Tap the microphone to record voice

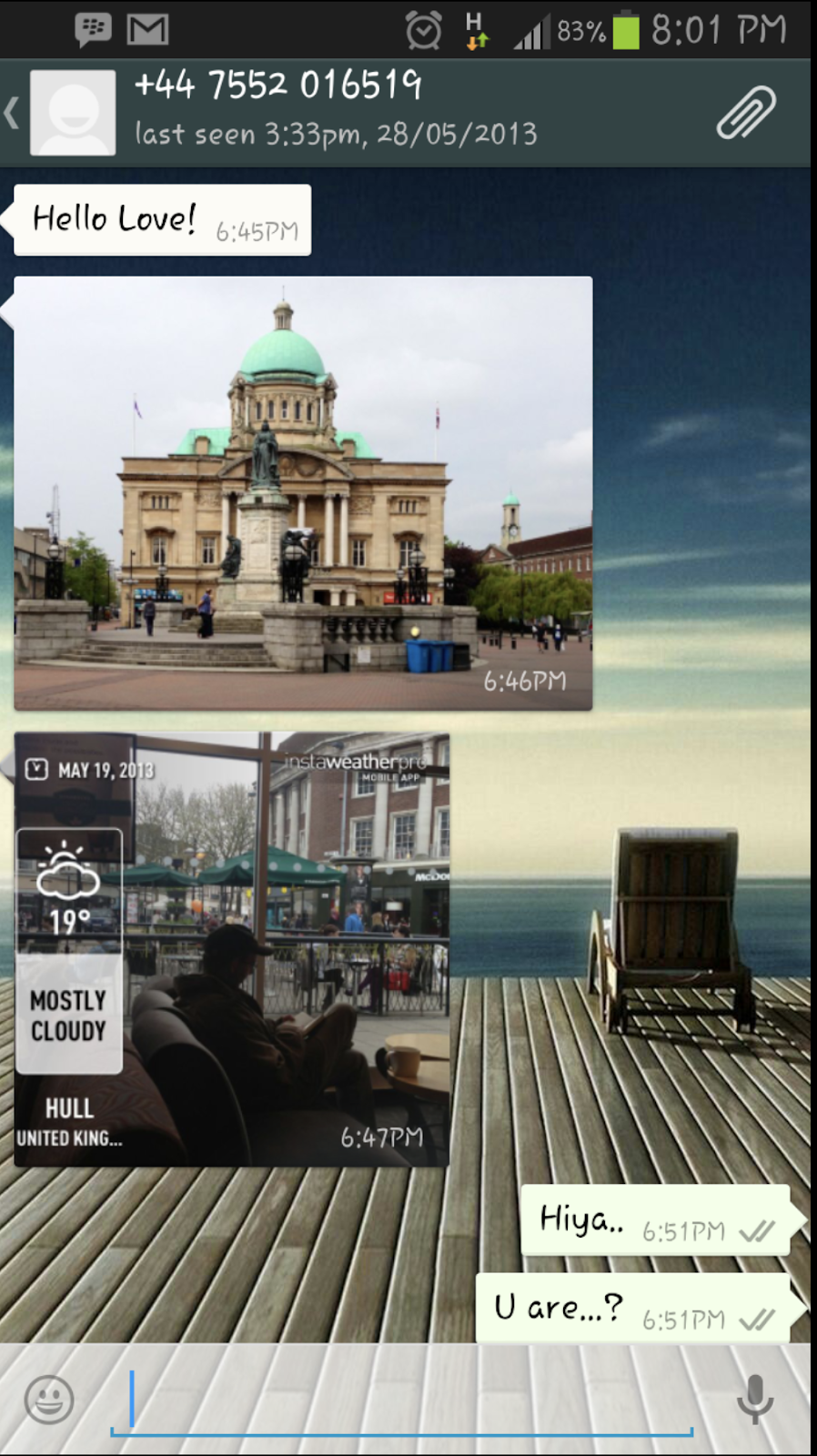(x=755, y=1400)
